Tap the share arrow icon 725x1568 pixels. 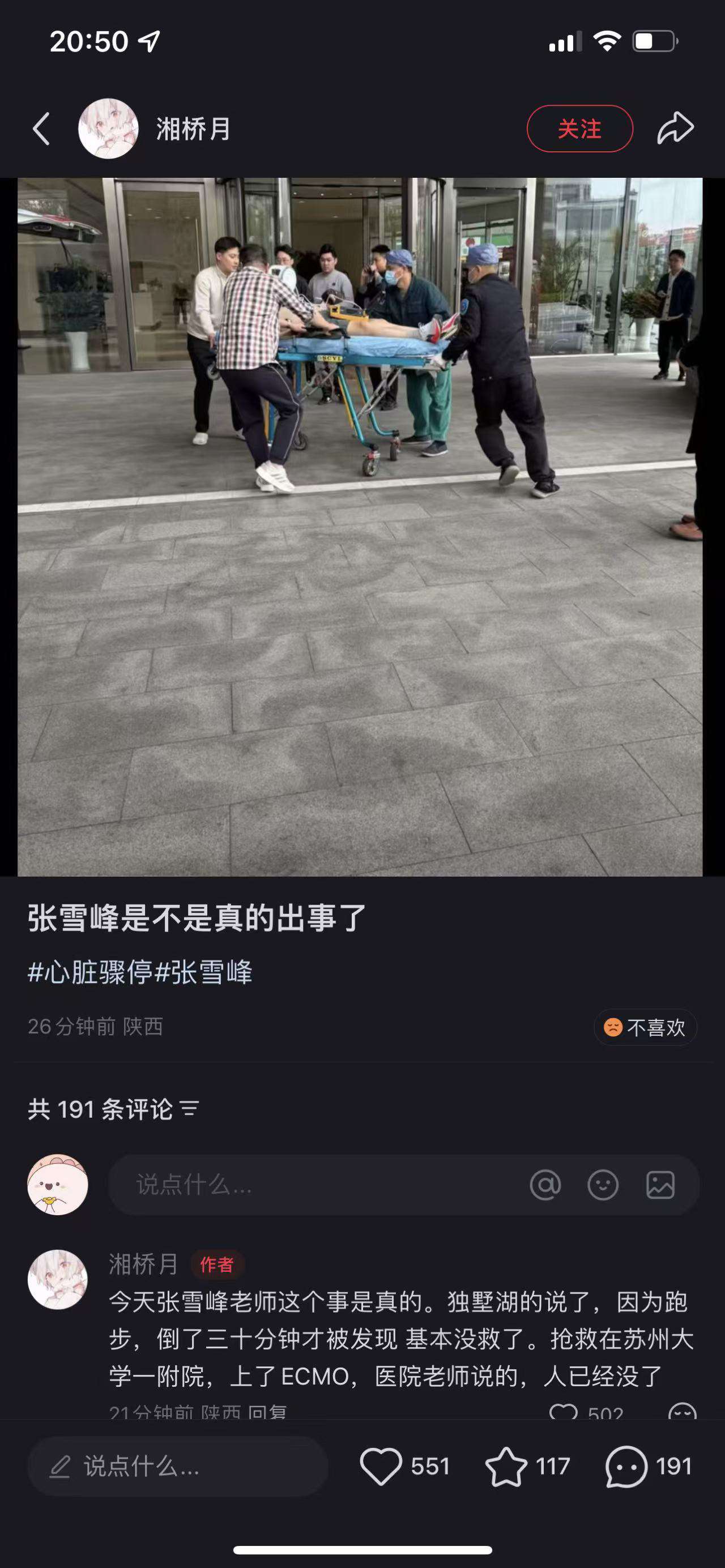tap(676, 128)
